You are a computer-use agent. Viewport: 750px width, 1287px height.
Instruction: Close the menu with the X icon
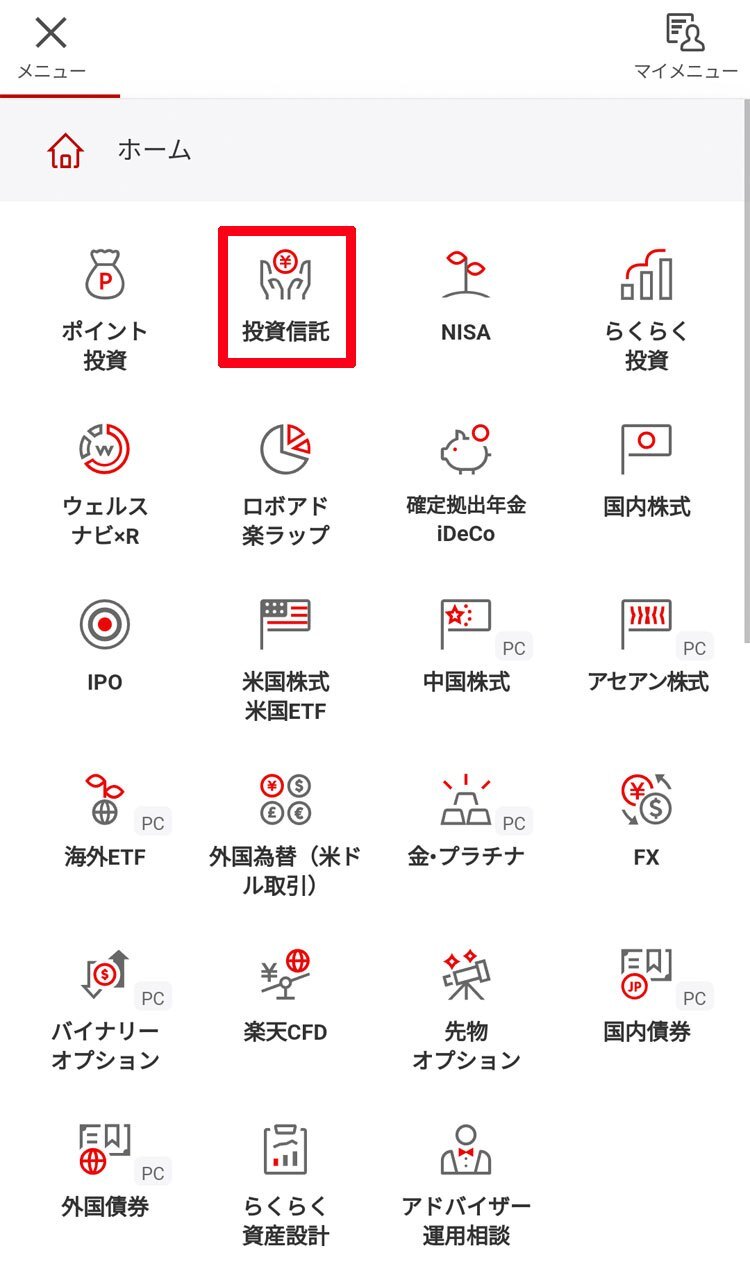[x=51, y=47]
